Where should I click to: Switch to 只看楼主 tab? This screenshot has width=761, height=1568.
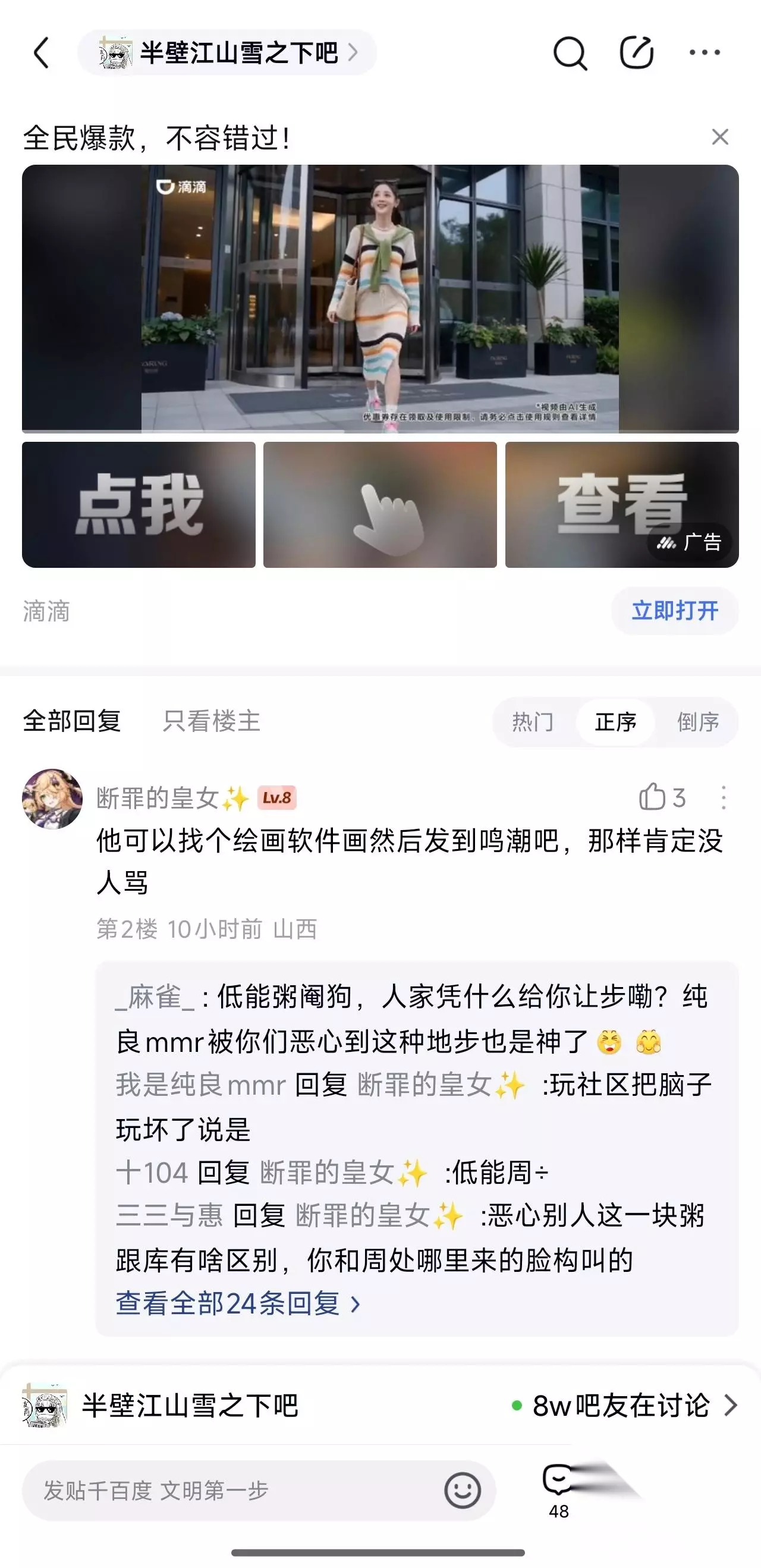211,721
